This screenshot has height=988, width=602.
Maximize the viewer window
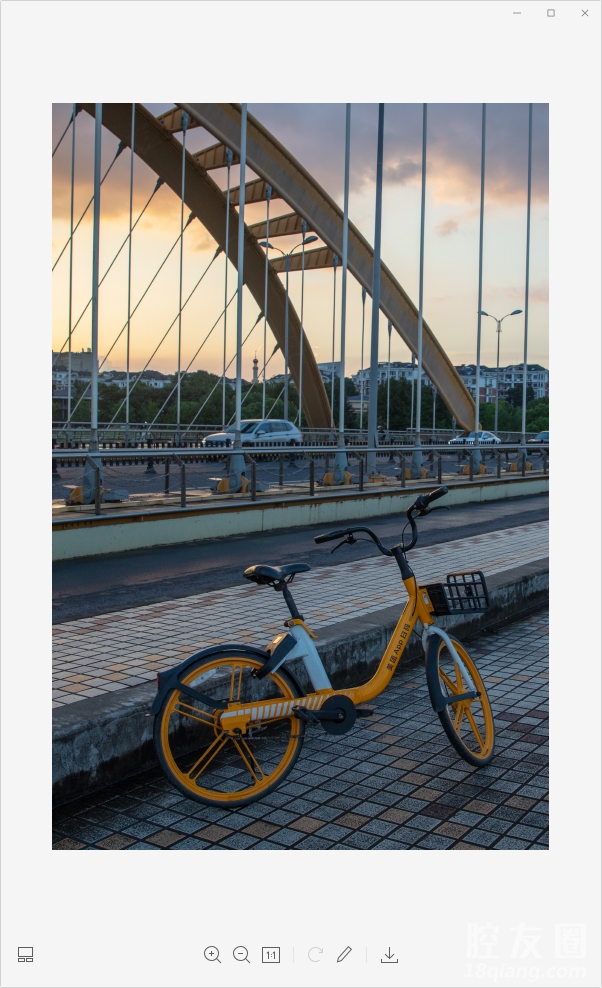551,13
